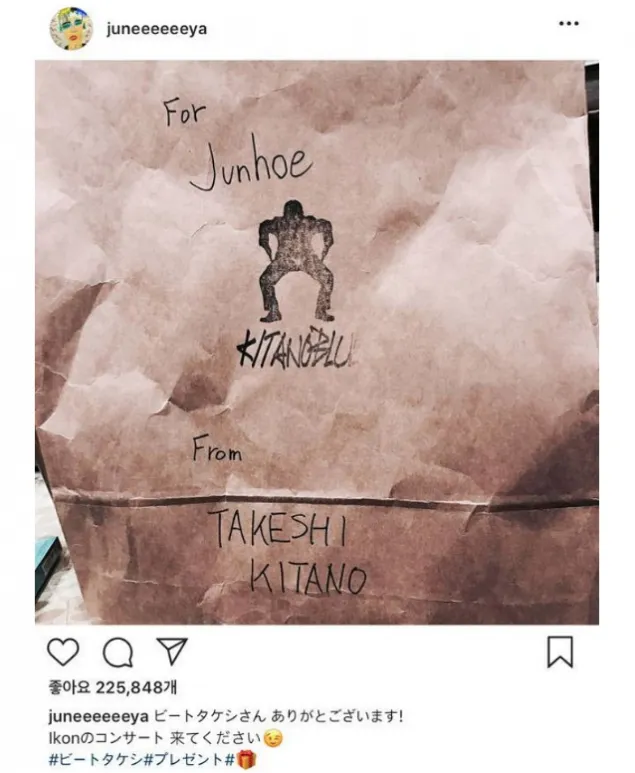
Task: Open juneeeeeeya's profile picture
Action: (x=71, y=28)
